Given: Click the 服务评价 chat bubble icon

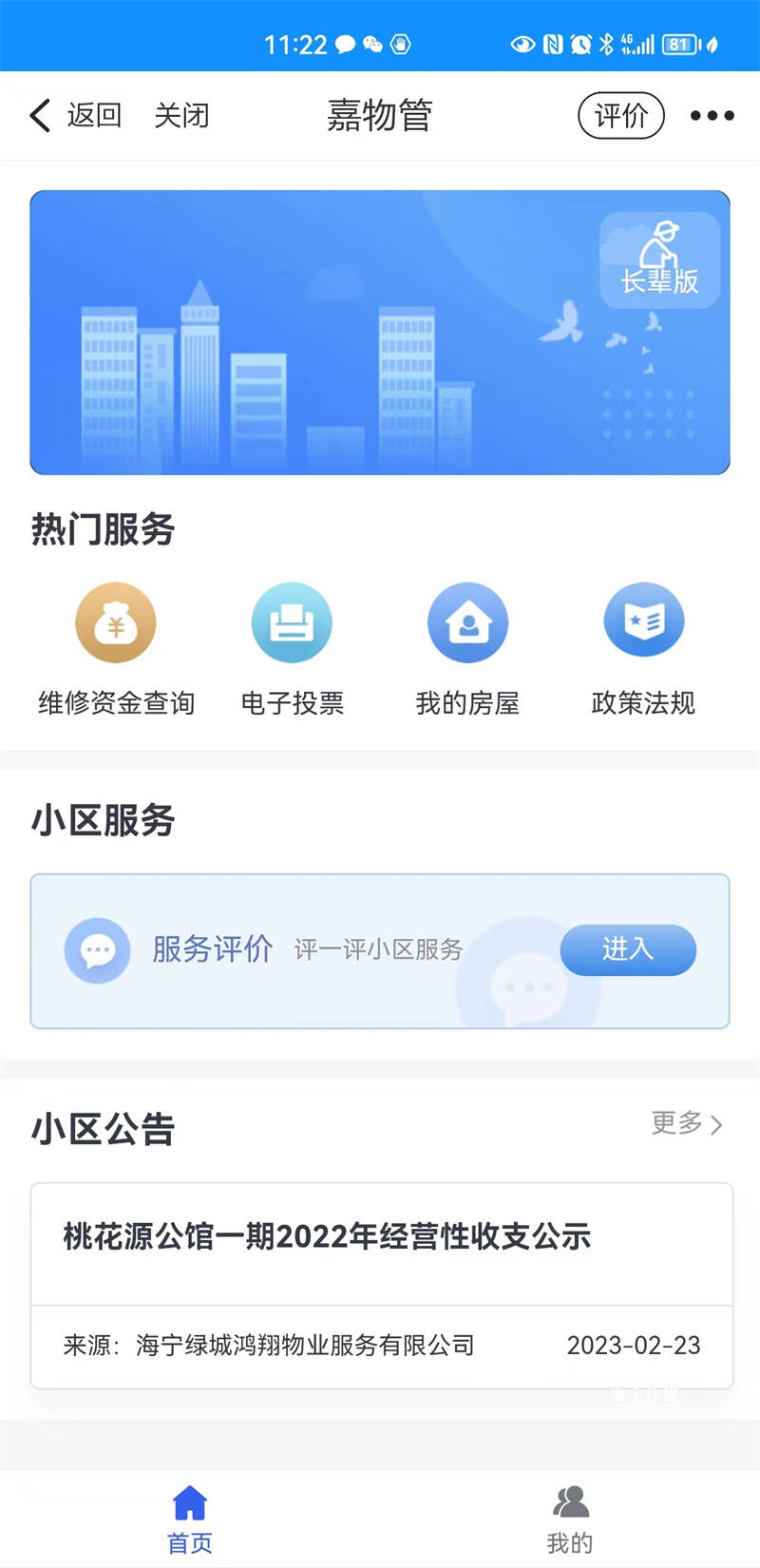Looking at the screenshot, I should coord(97,950).
